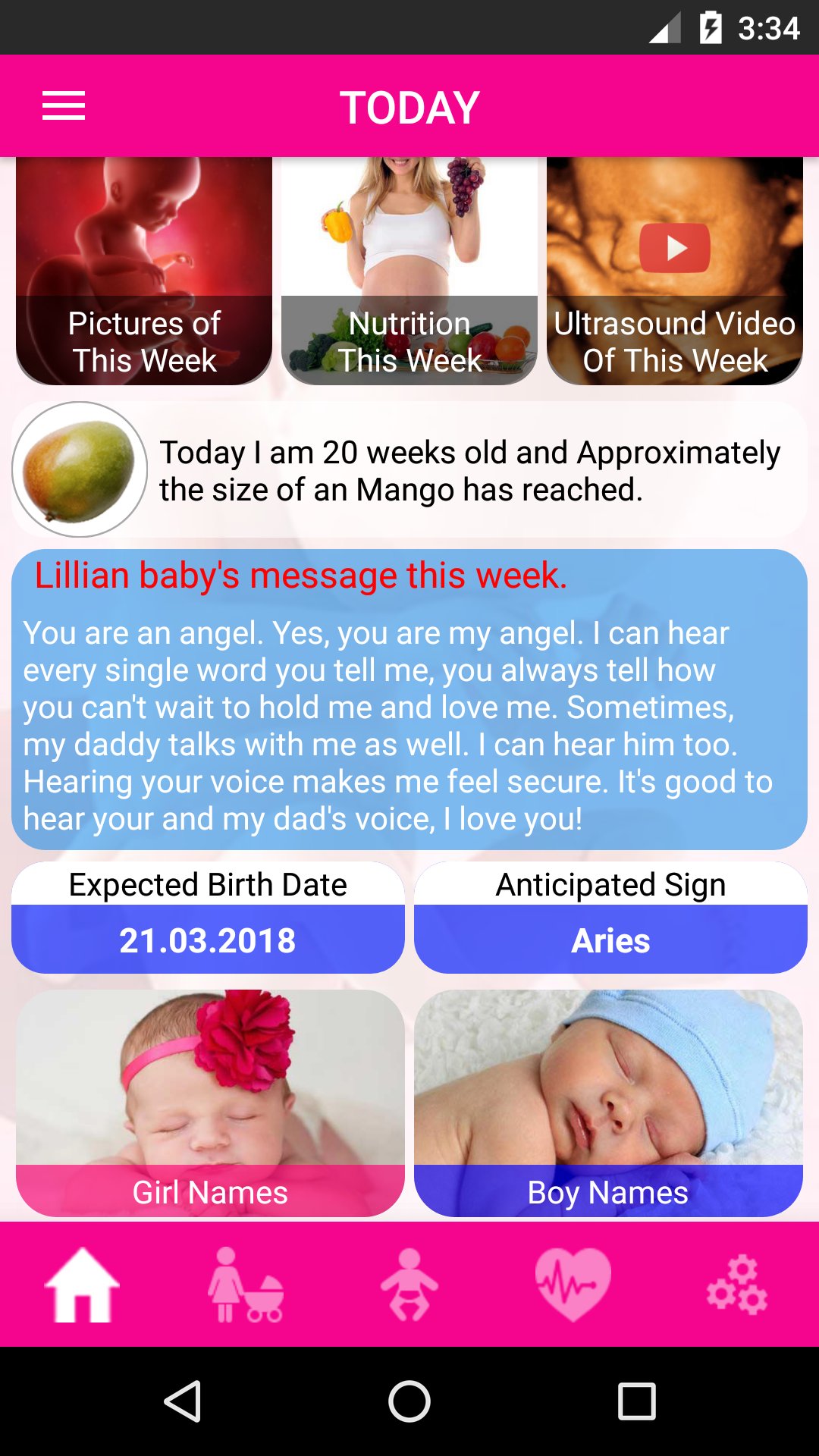Switch to the heart health tab
819x1456 pixels.
click(x=573, y=1285)
